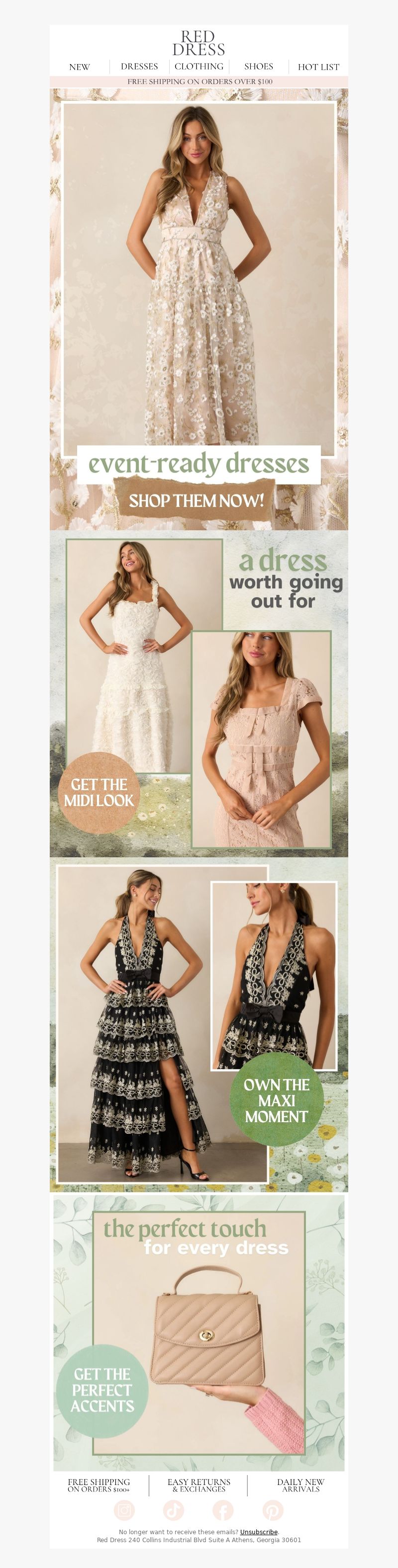The image size is (398, 1568).
Task: Tap the Shop Them Now button
Action: pos(196,500)
